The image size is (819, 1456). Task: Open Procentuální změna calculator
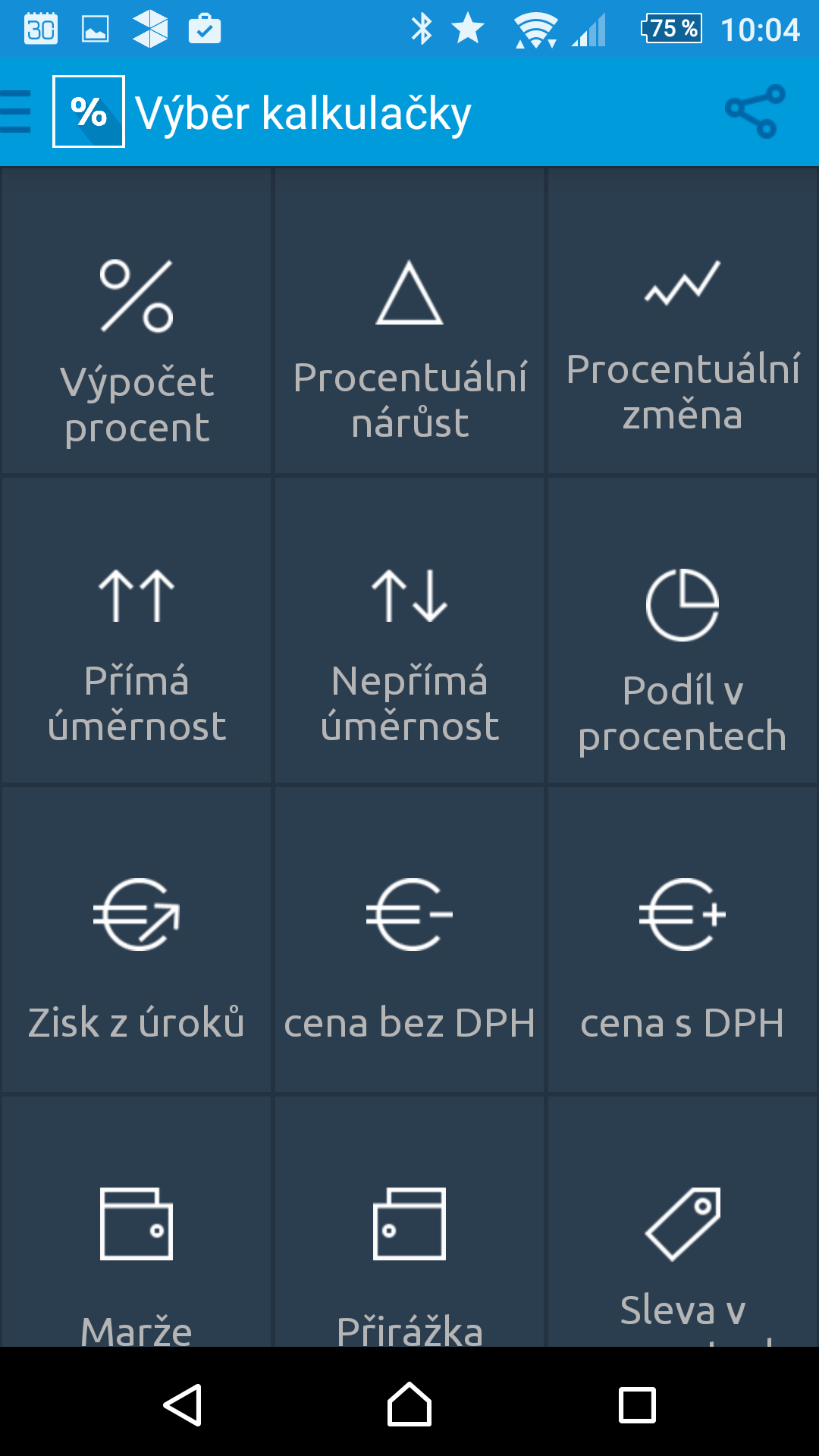682,322
